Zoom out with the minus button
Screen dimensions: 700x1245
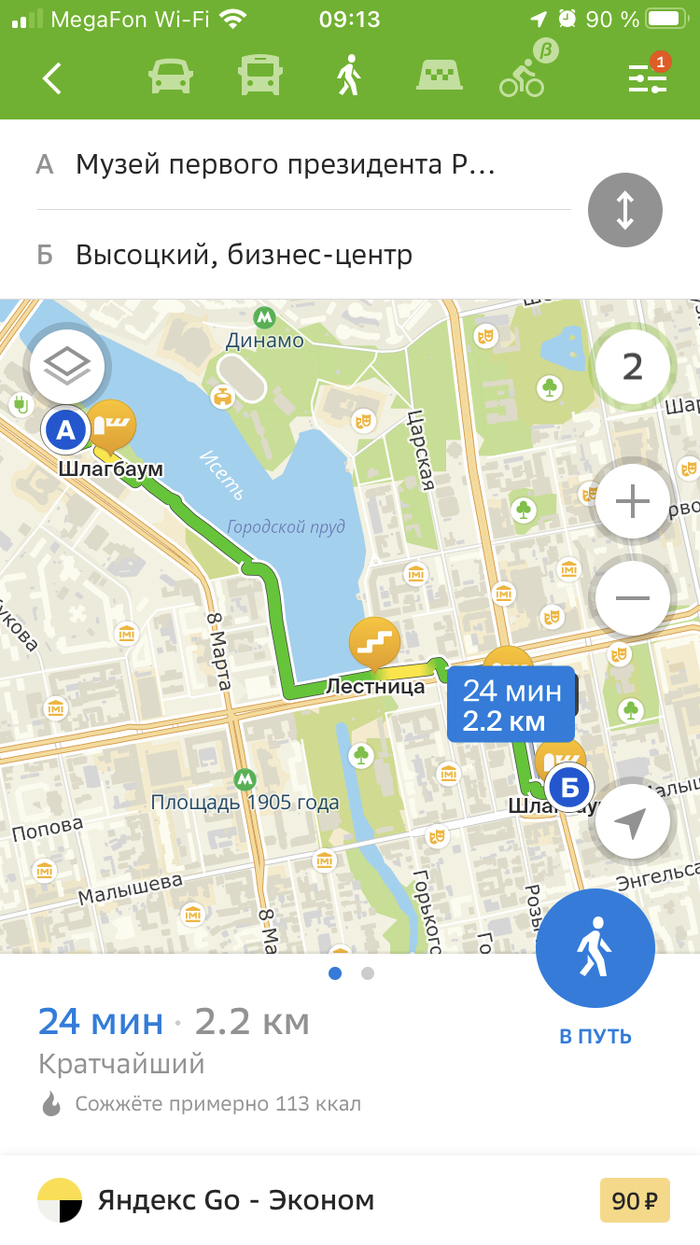point(632,598)
